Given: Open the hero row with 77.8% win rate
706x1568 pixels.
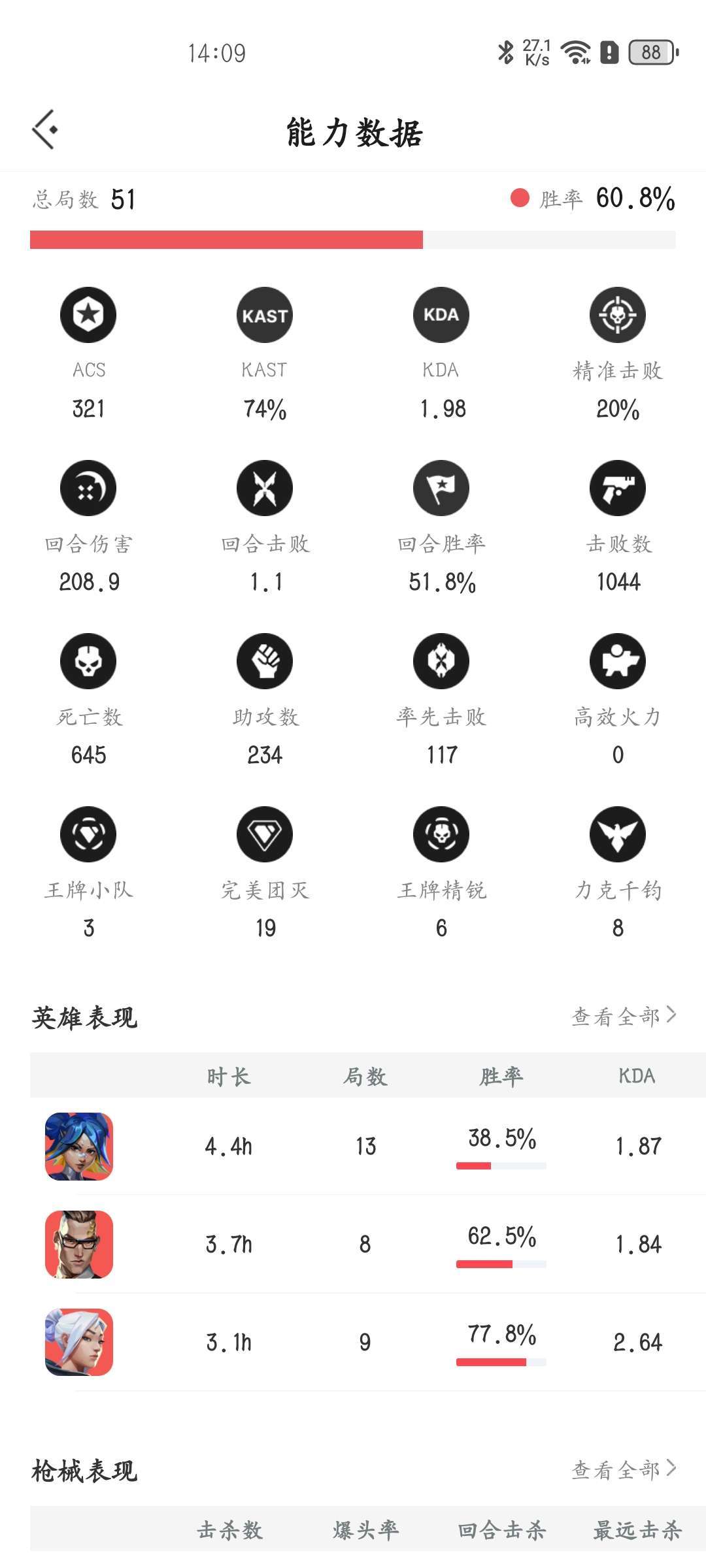Looking at the screenshot, I should (x=366, y=1342).
